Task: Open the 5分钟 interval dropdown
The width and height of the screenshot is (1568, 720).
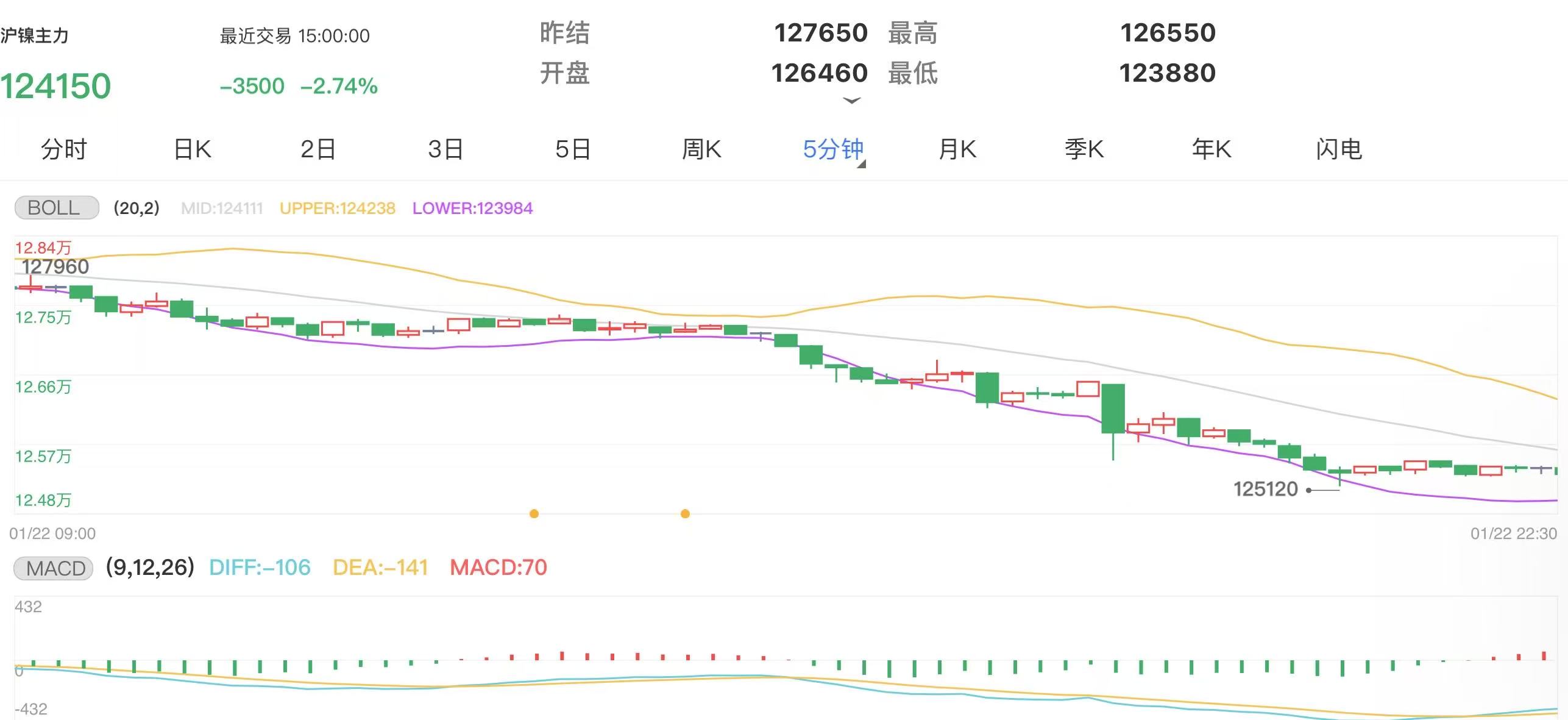Action: (x=834, y=150)
